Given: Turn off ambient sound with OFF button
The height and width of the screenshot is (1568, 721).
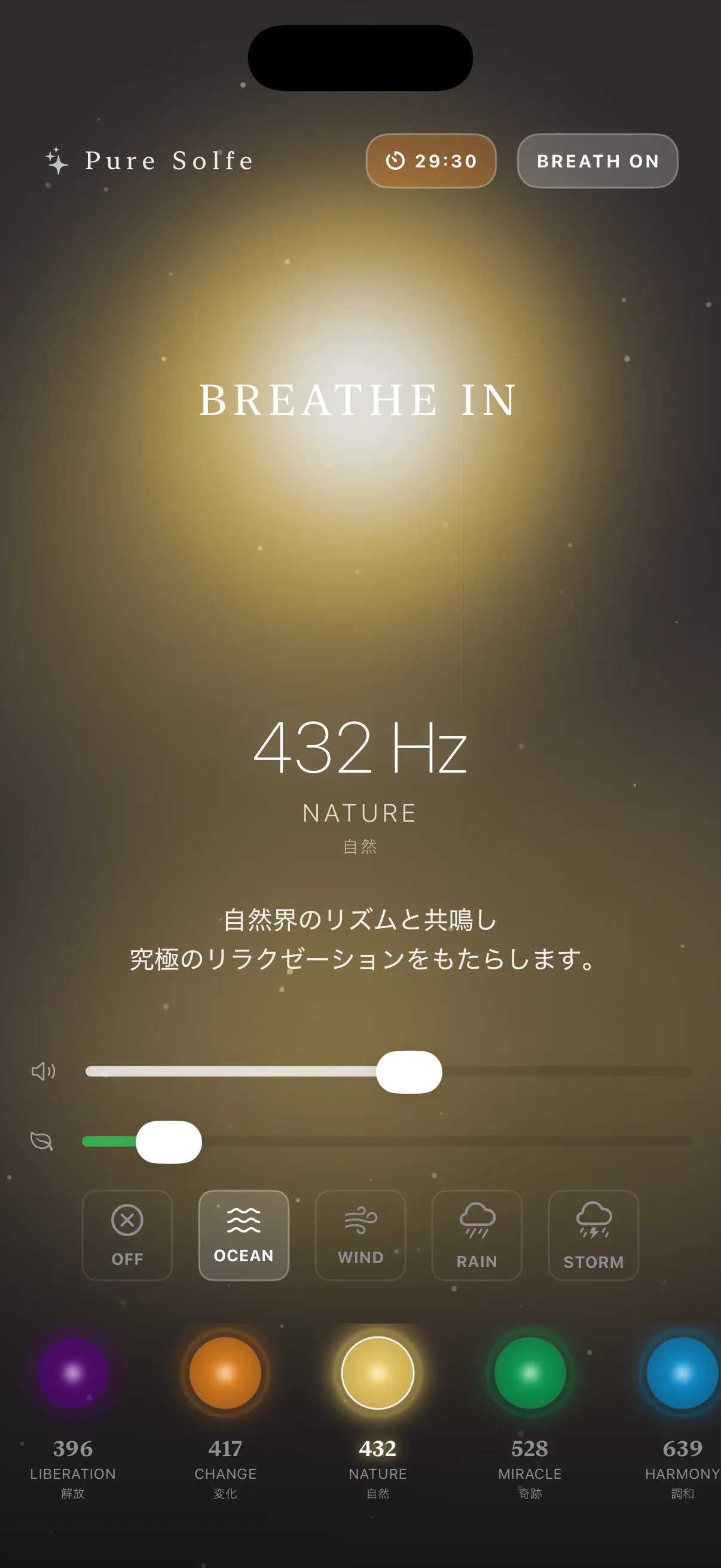Looking at the screenshot, I should coord(127,1236).
